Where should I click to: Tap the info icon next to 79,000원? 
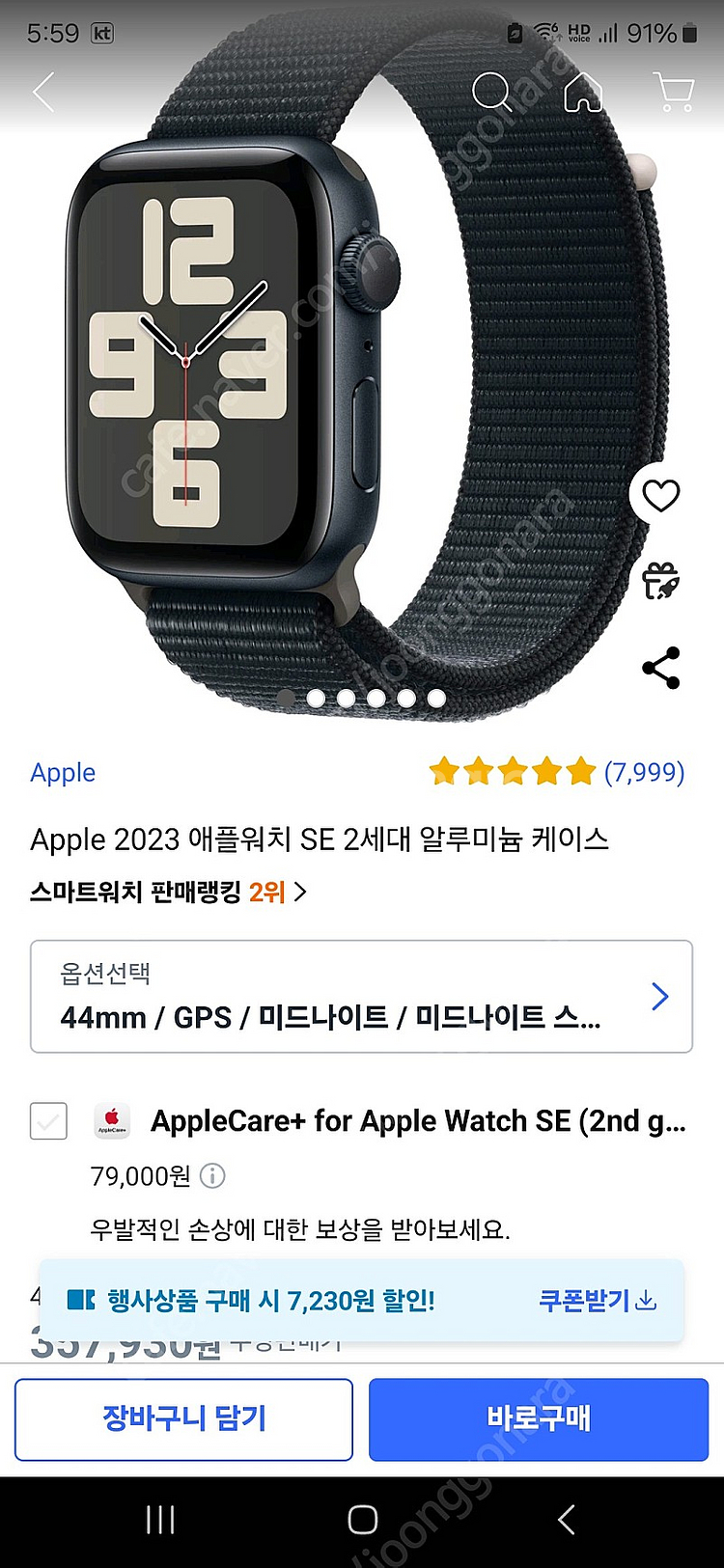pyautogui.click(x=211, y=1176)
